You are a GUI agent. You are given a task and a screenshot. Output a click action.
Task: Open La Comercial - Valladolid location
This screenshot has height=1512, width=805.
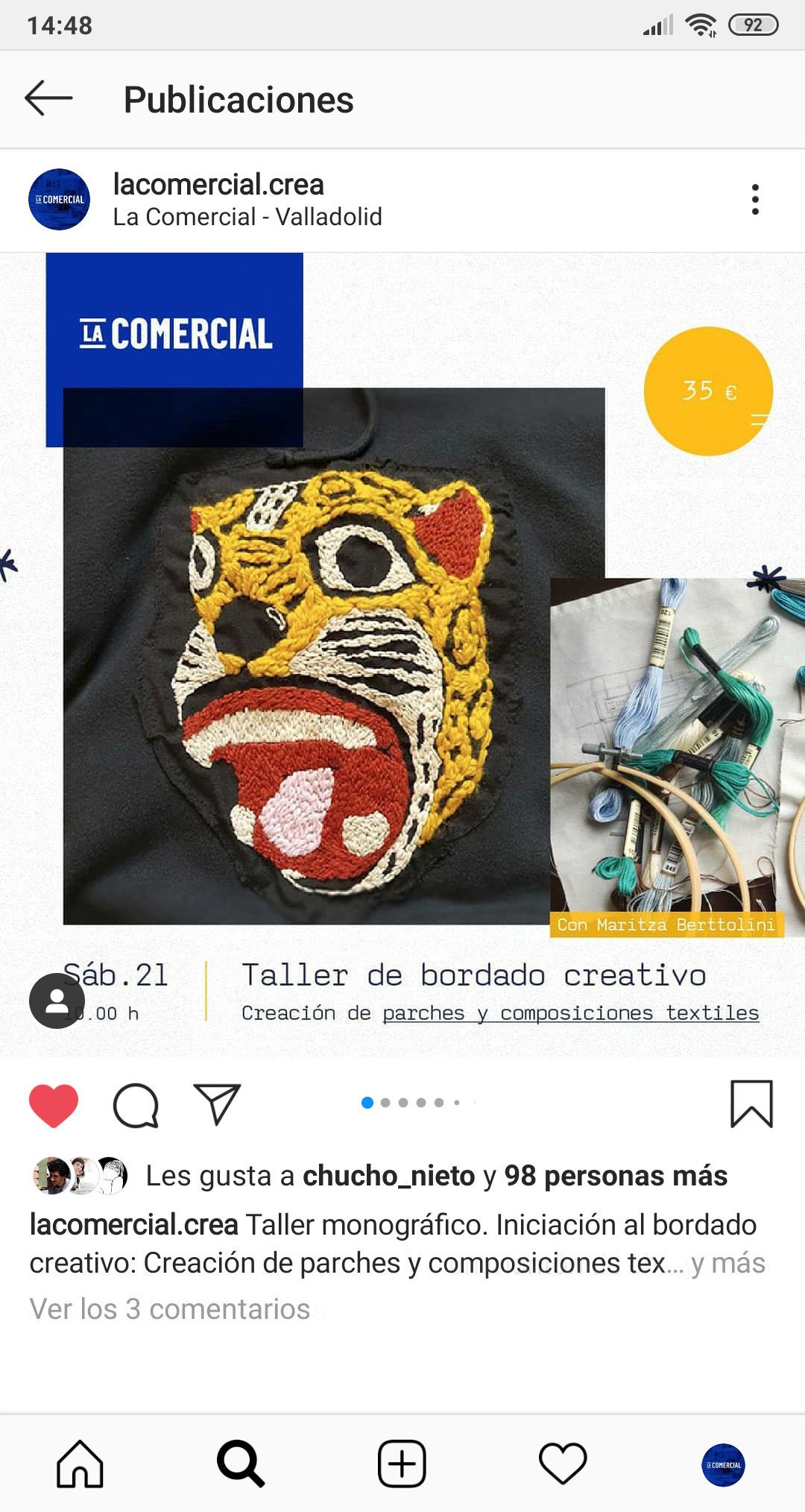pyautogui.click(x=247, y=217)
